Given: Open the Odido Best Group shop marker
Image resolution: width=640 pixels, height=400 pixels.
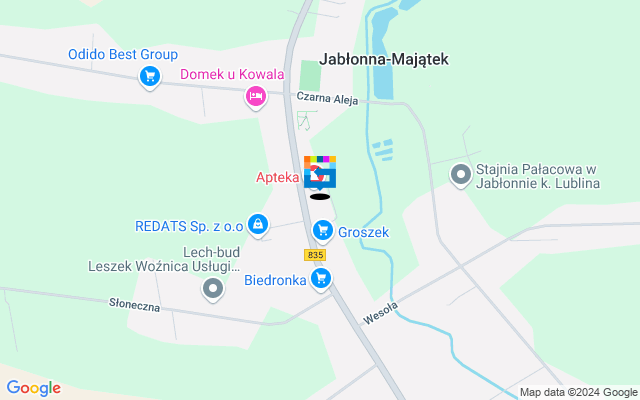Looking at the screenshot, I should [150, 75].
